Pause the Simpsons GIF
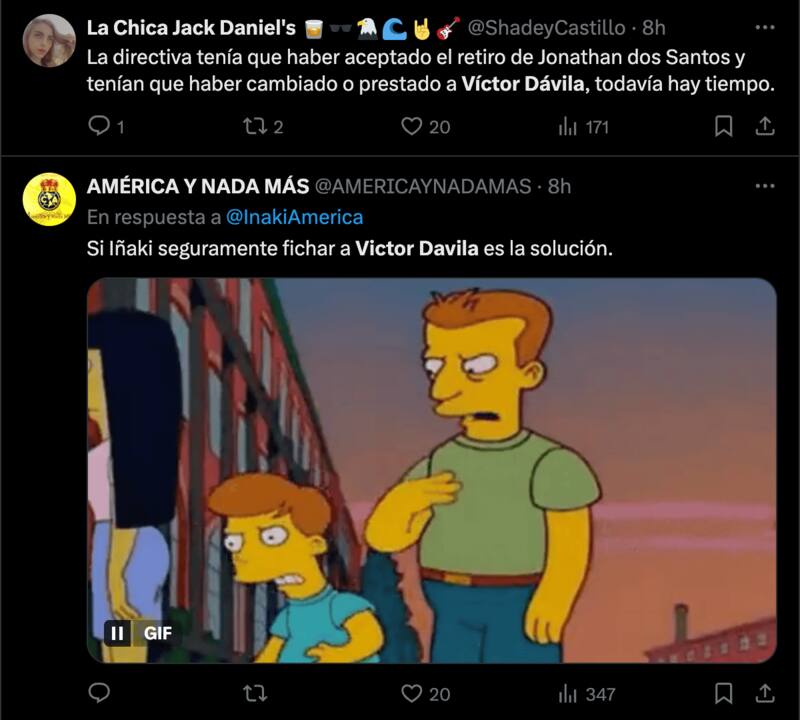 click(118, 633)
